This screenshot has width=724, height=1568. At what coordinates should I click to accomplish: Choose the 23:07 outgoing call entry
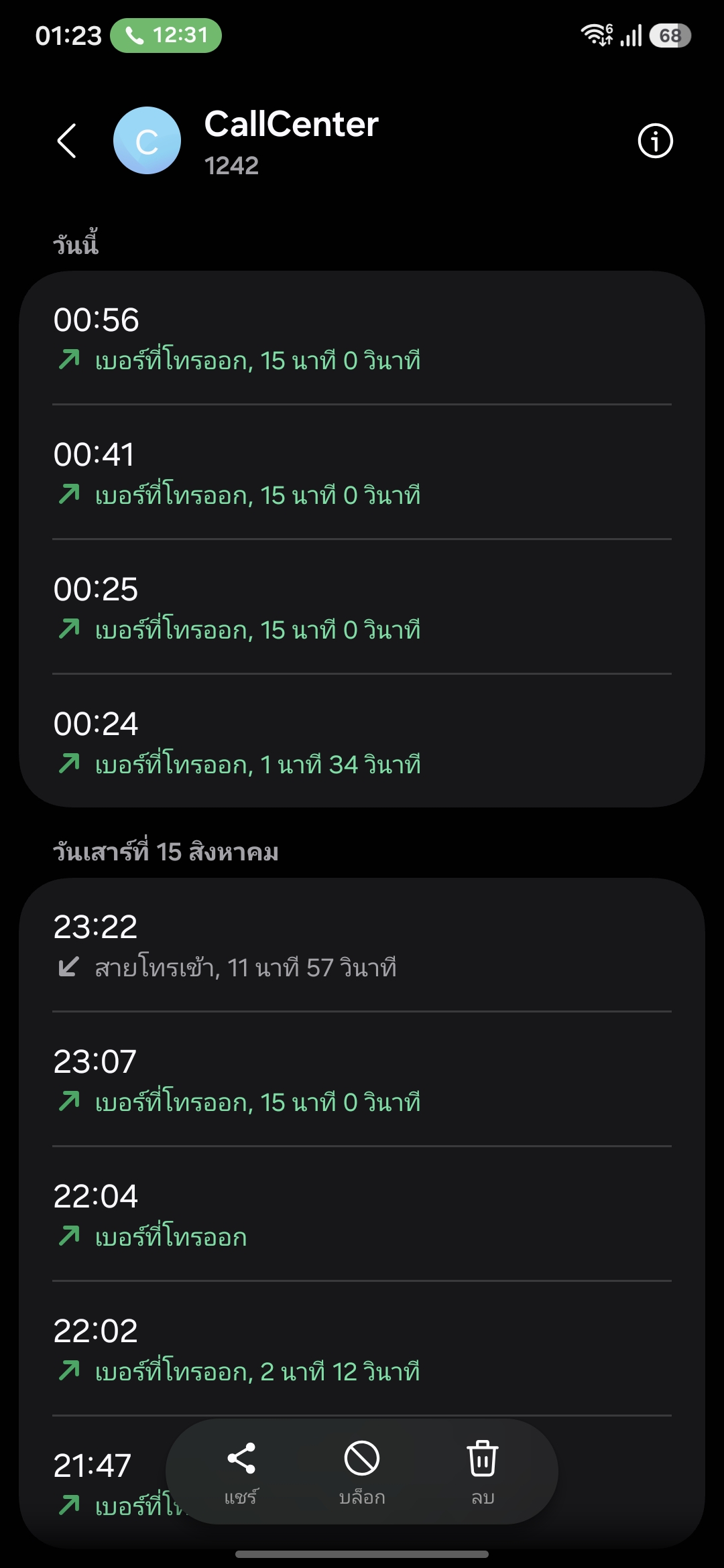(x=362, y=1080)
